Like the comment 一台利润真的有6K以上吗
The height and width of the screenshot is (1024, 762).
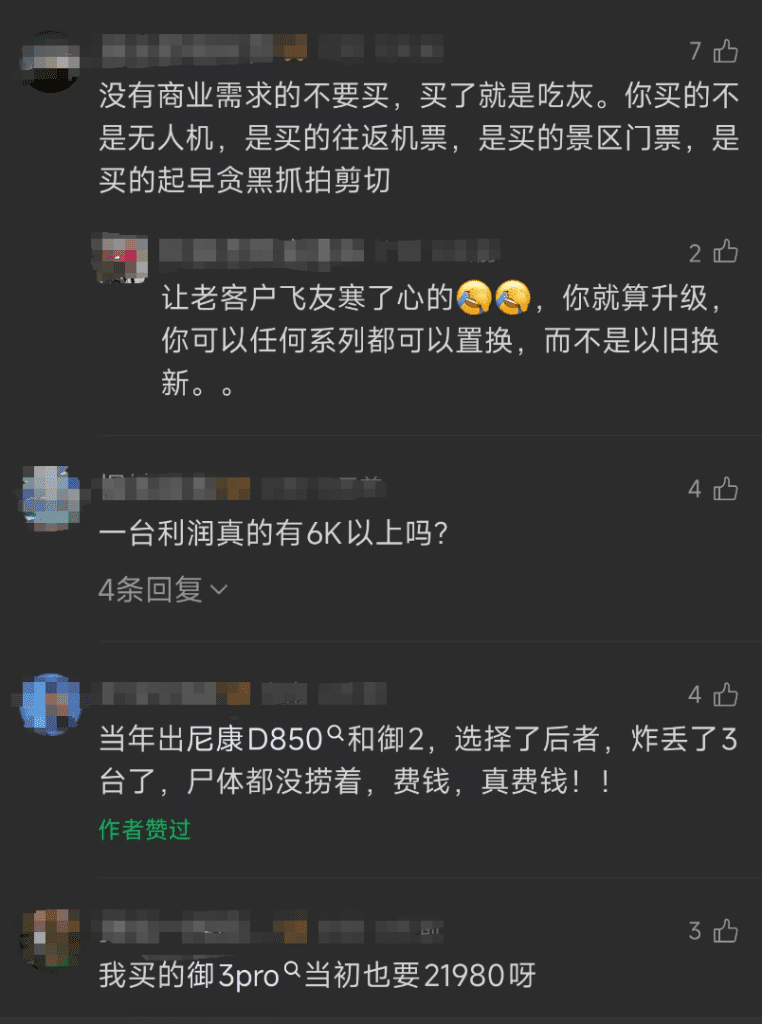point(725,489)
